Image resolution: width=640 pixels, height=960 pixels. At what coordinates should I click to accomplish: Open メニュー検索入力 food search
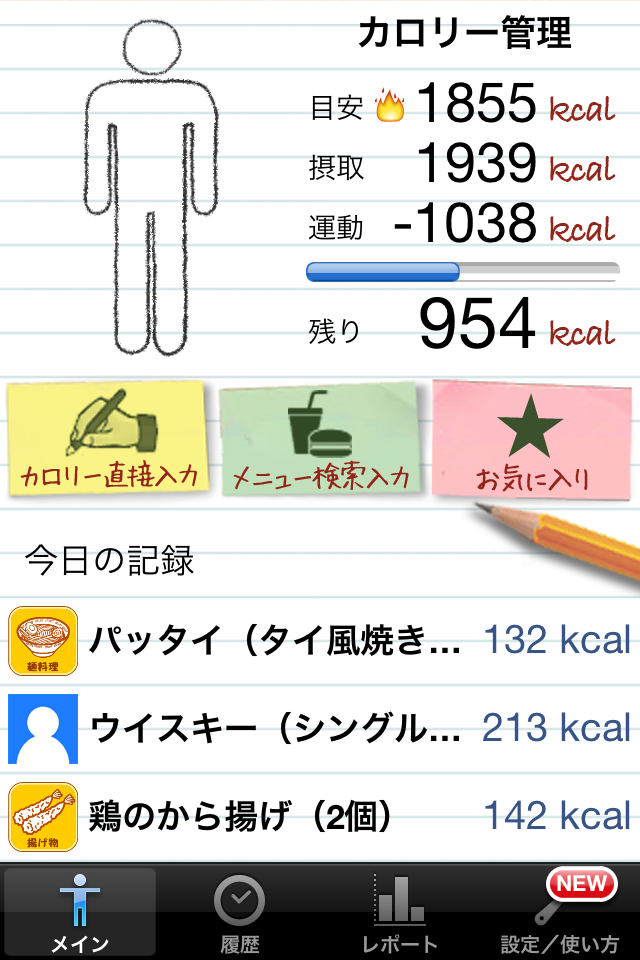coord(320,440)
